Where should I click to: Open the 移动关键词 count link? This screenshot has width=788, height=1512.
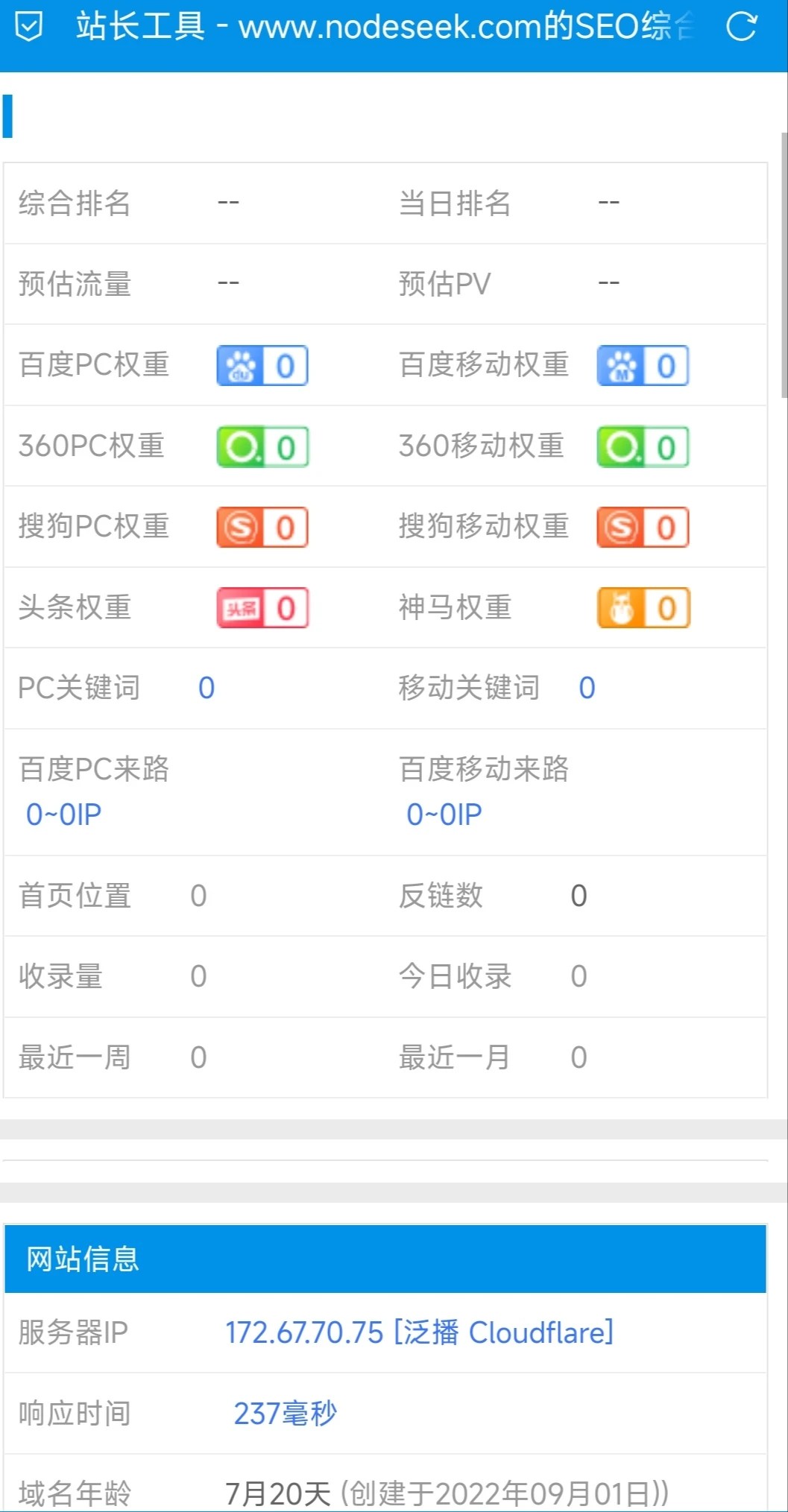[587, 688]
